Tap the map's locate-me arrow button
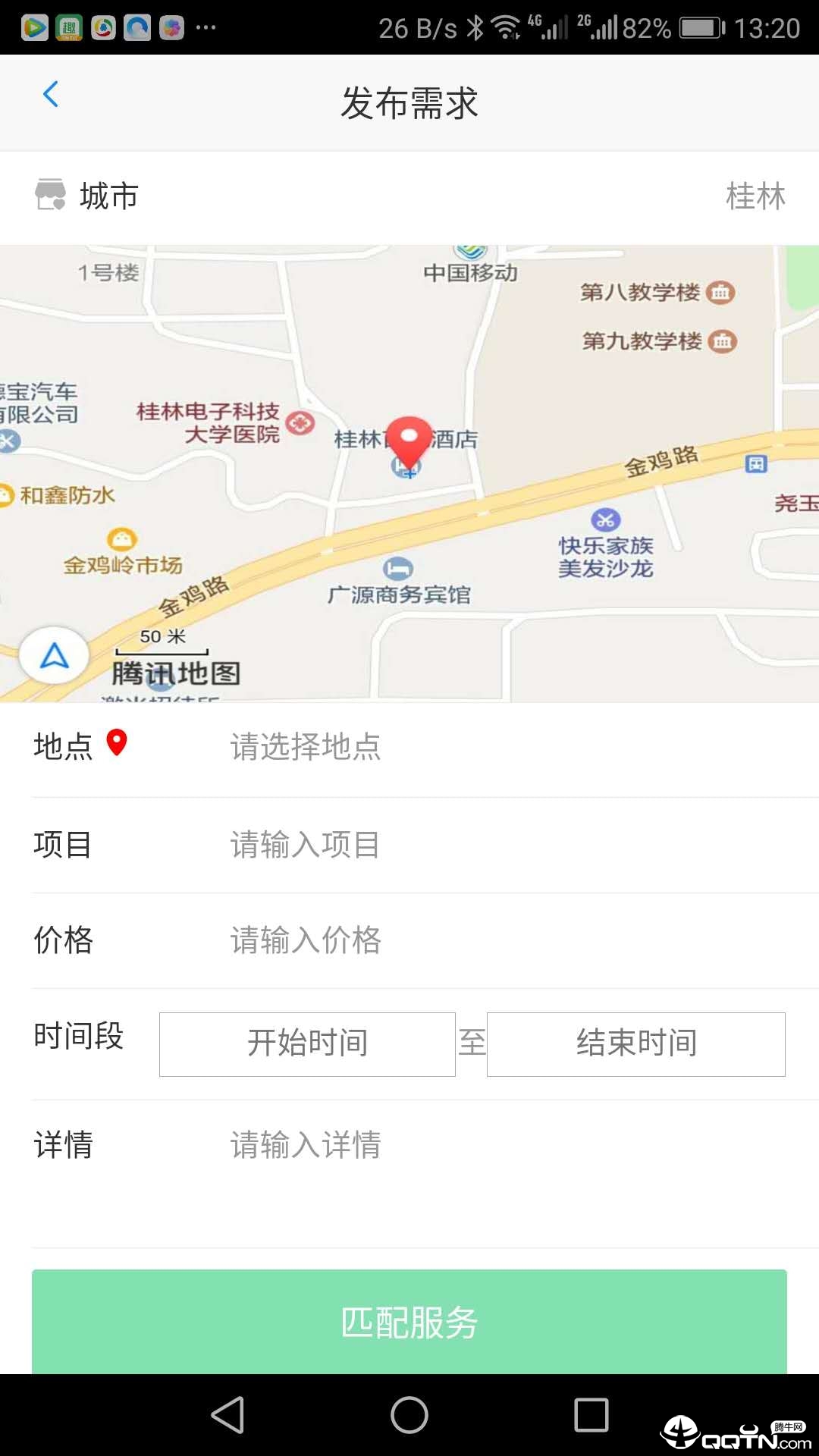Image resolution: width=819 pixels, height=1456 pixels. click(54, 655)
